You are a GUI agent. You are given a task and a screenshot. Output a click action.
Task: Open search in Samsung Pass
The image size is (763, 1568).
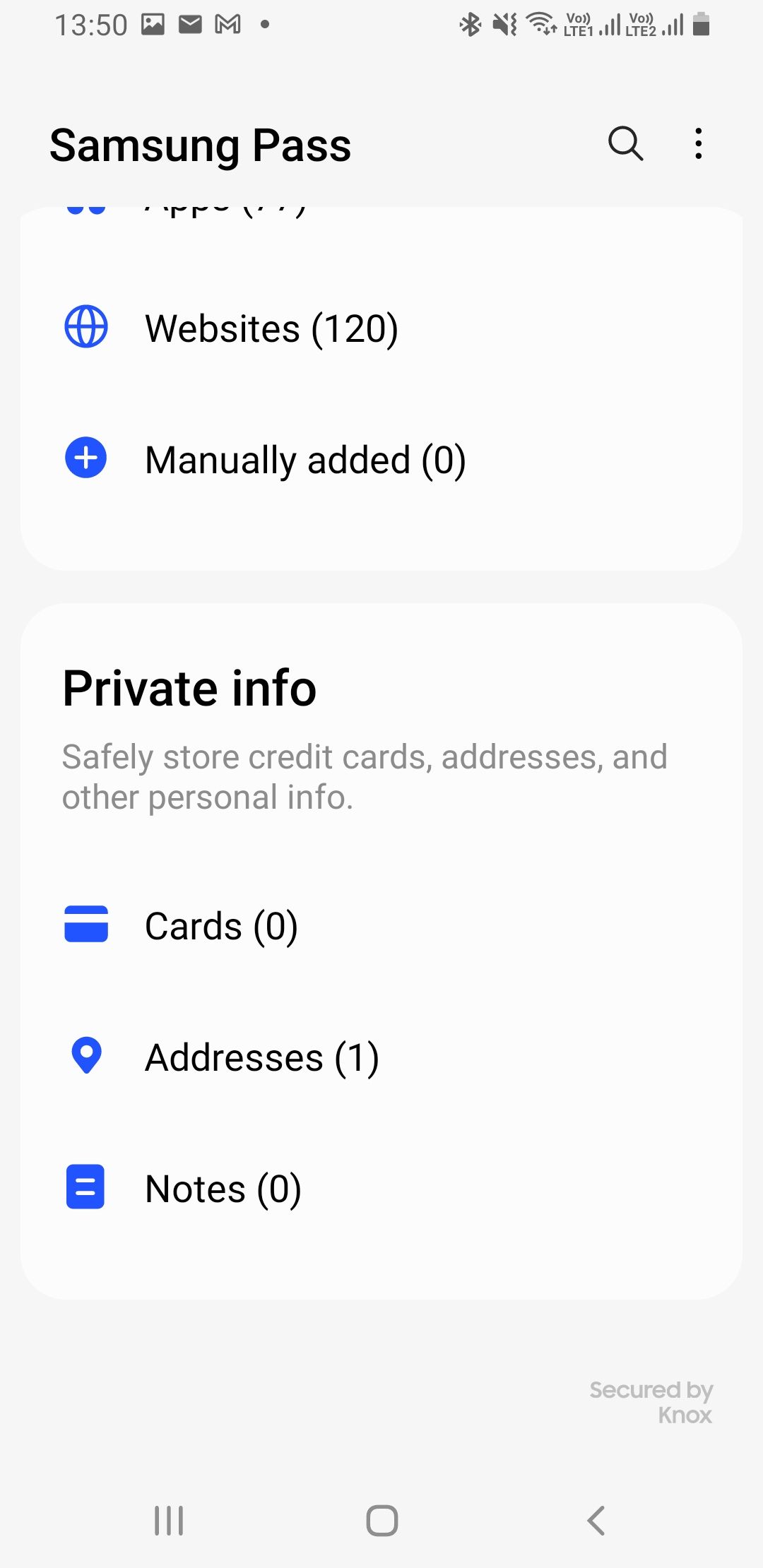(x=626, y=144)
